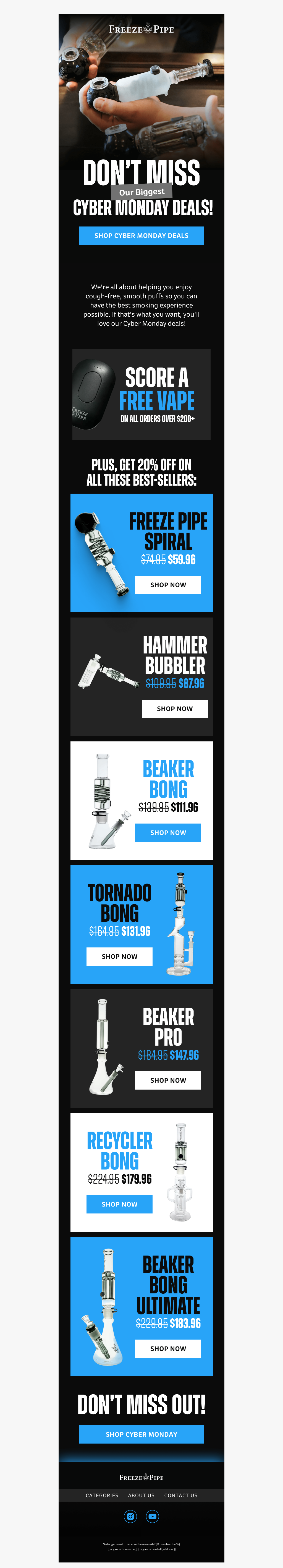The image size is (283, 1568).
Task: Tap the Shop Cyber Monday Deals button
Action: pos(141,236)
